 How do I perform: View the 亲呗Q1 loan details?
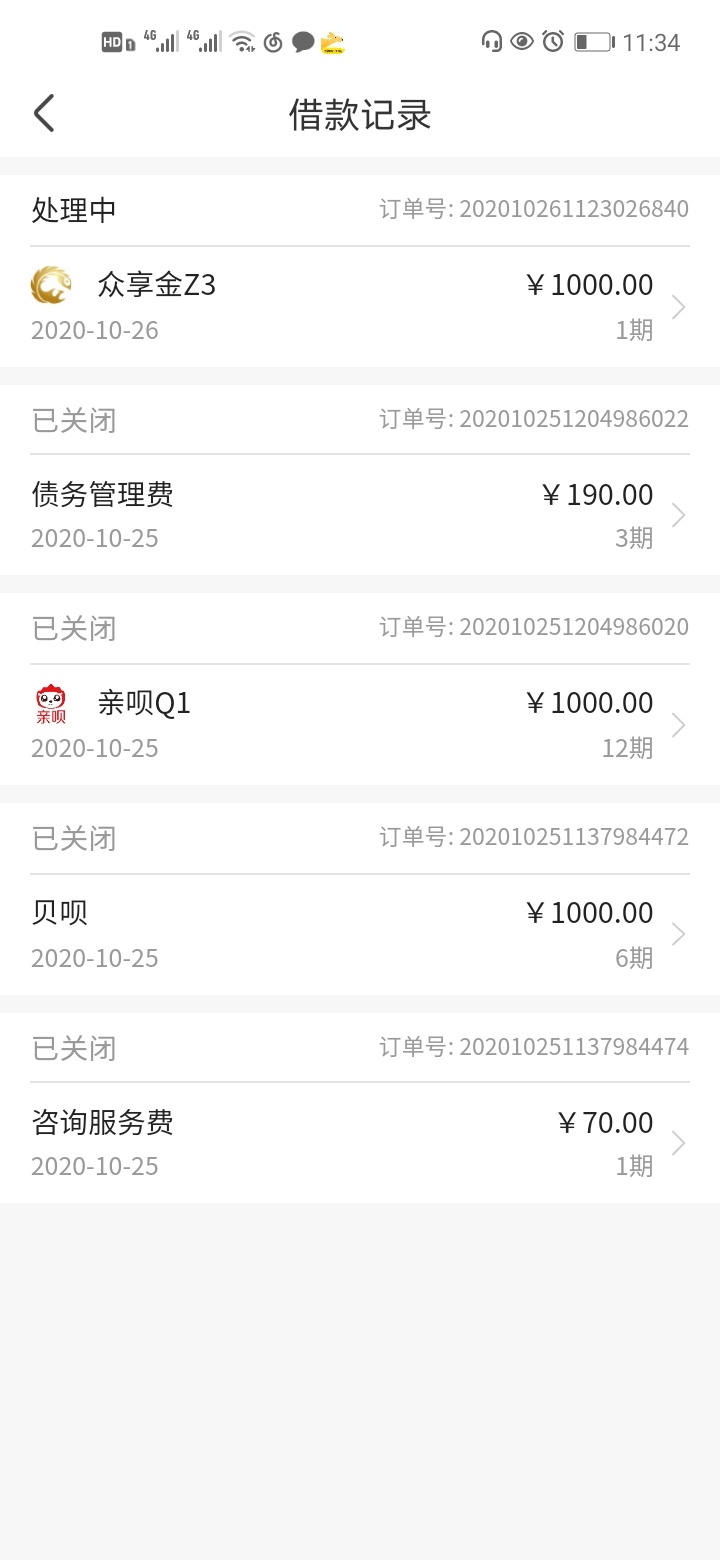[x=360, y=725]
